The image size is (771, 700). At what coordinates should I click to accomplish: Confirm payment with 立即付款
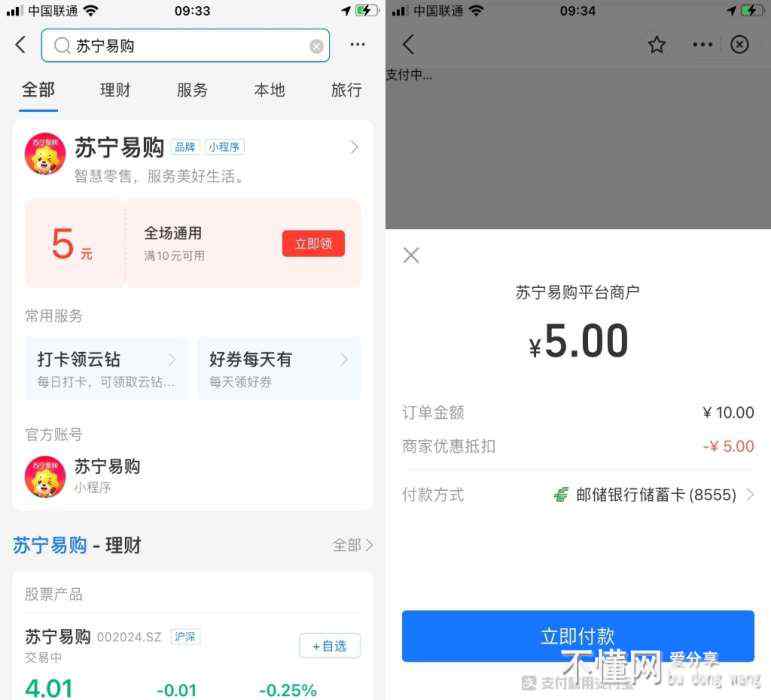pyautogui.click(x=578, y=636)
